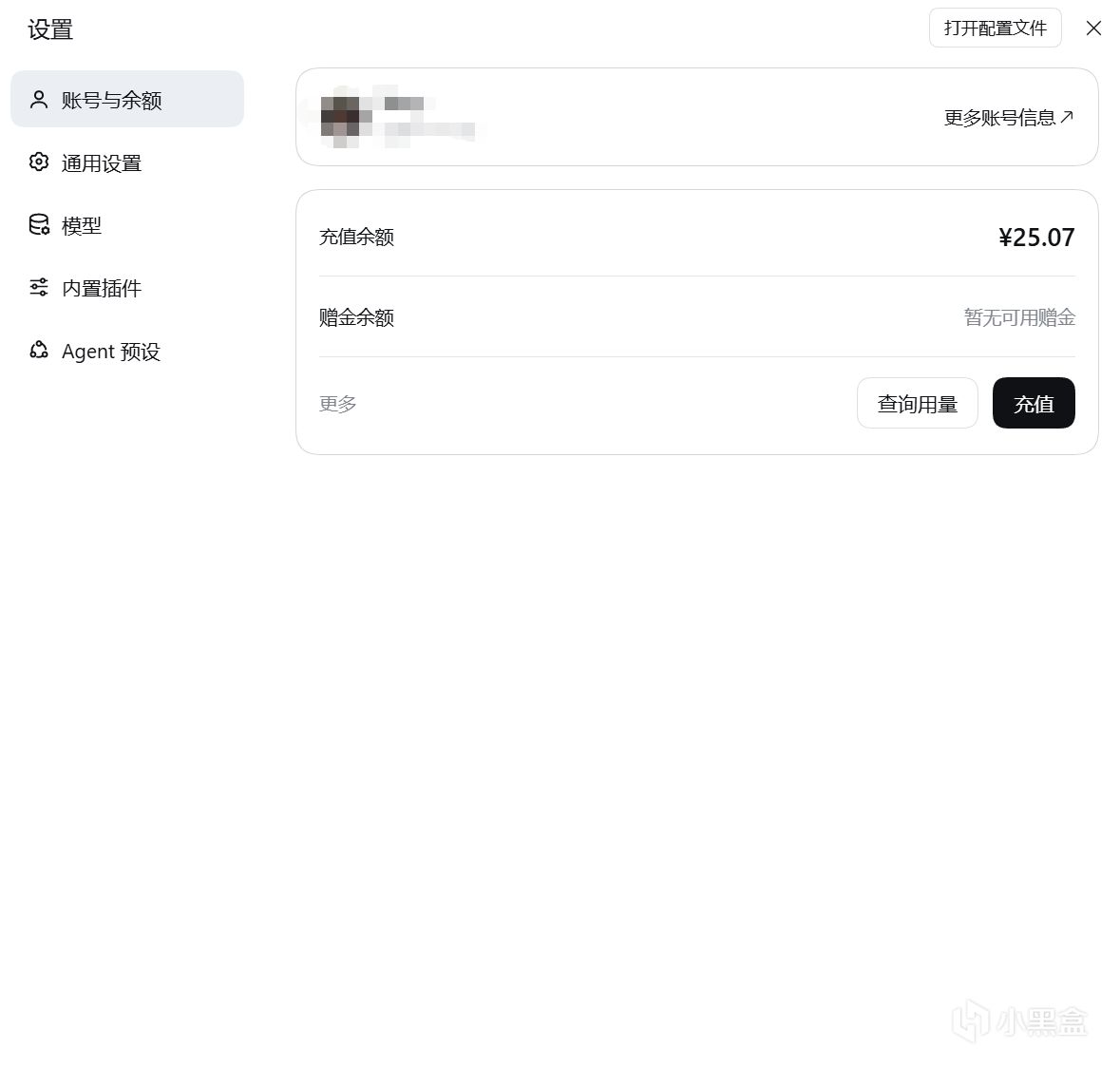Select the 账号与余额 section
1120x1068 pixels.
(127, 100)
